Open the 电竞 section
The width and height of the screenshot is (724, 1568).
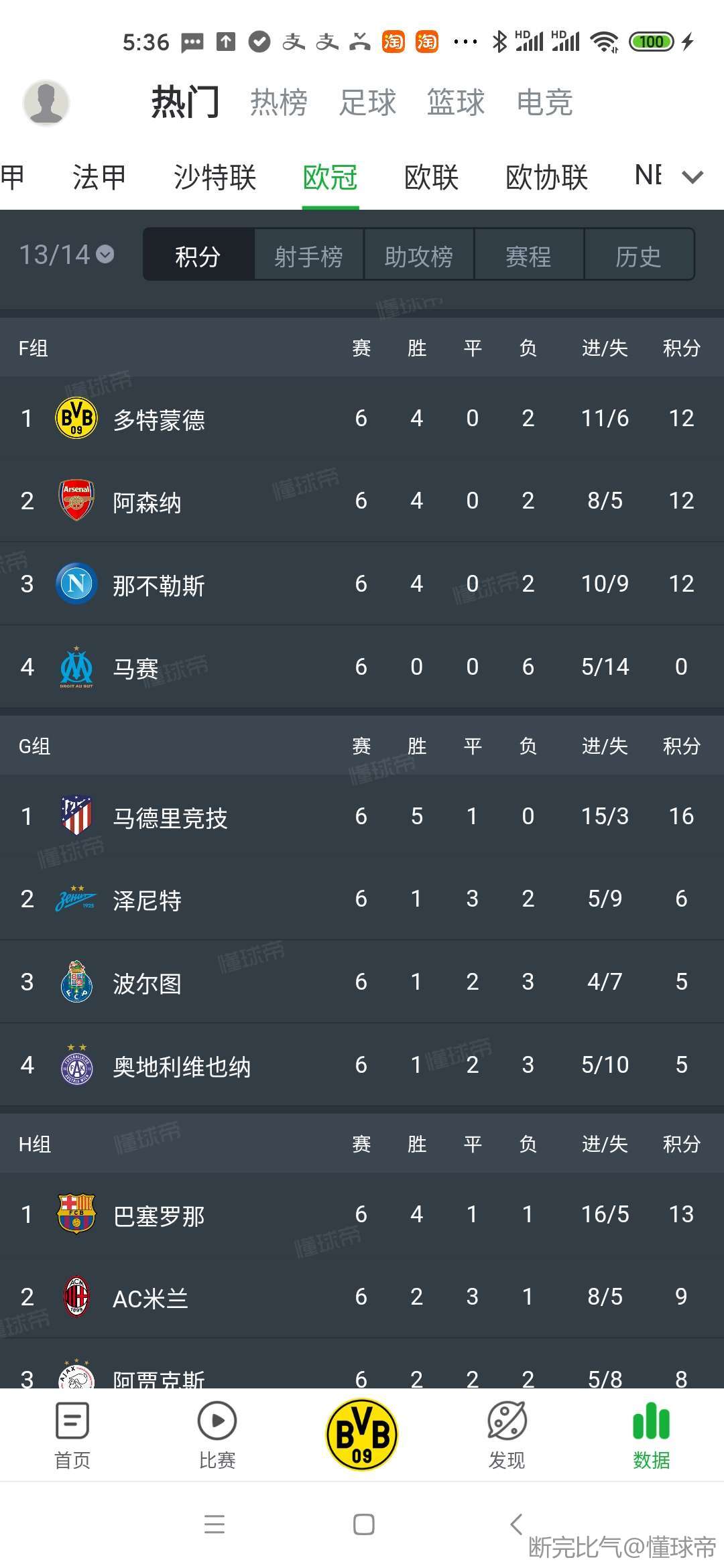click(544, 103)
